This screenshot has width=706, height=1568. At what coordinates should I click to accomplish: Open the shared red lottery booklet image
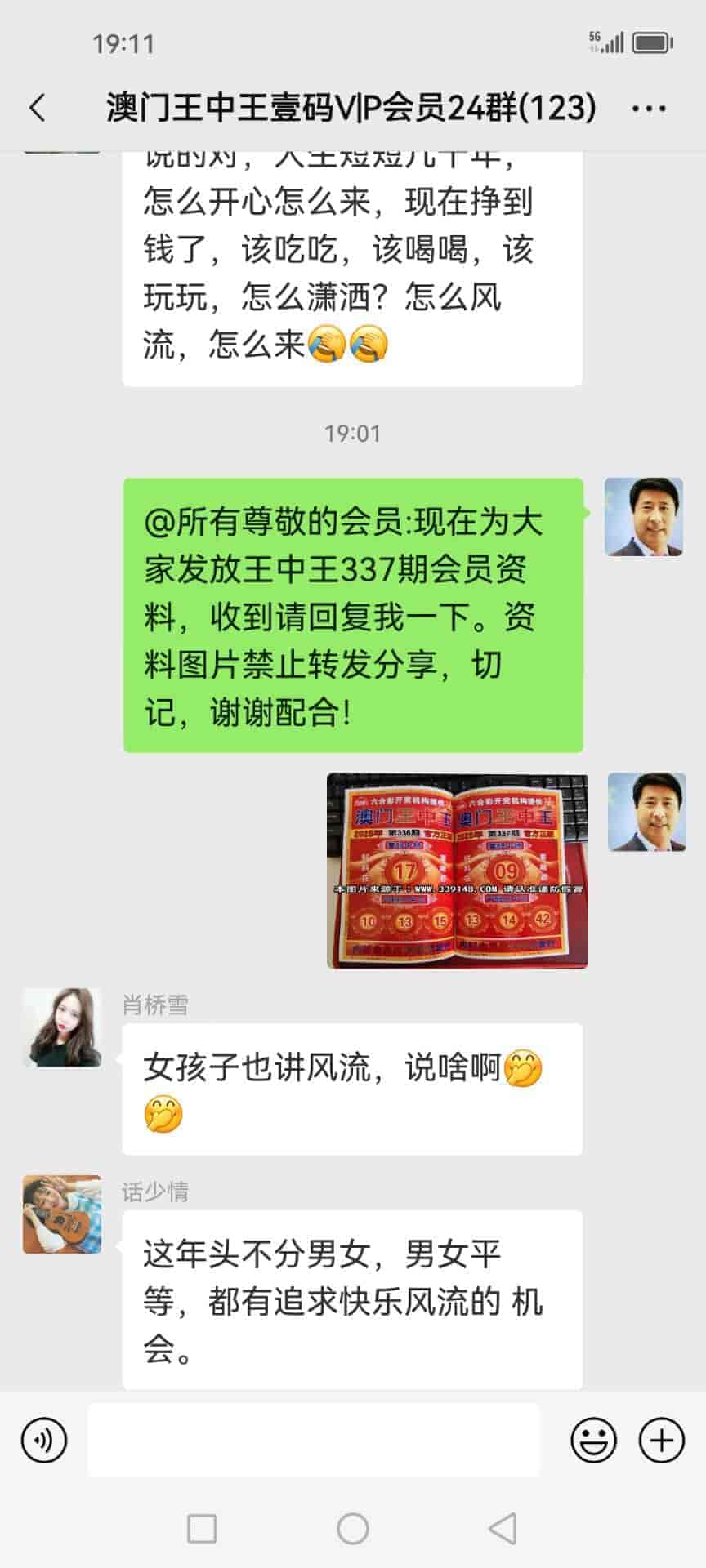click(x=457, y=871)
